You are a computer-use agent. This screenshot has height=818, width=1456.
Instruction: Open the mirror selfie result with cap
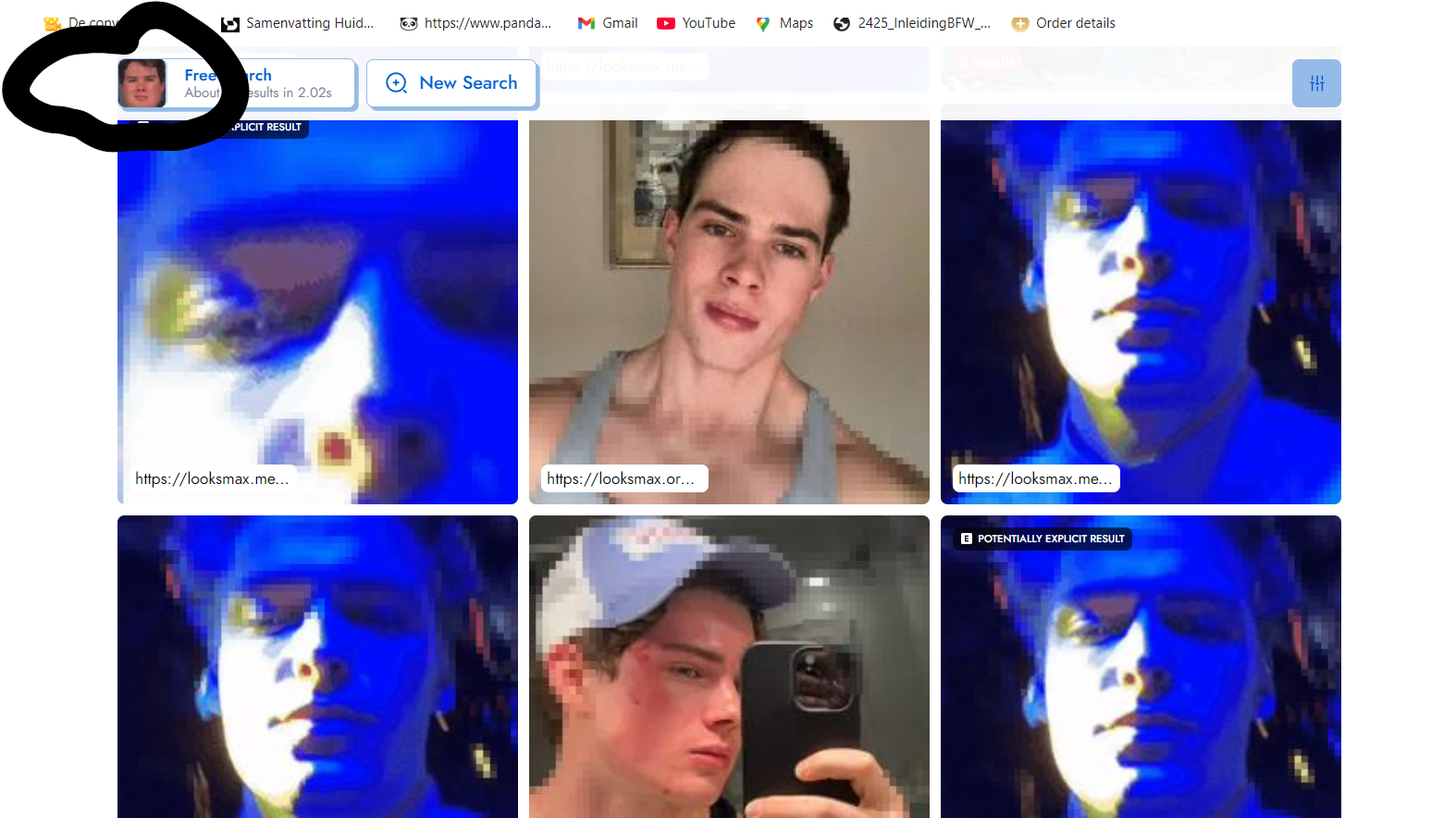click(729, 666)
